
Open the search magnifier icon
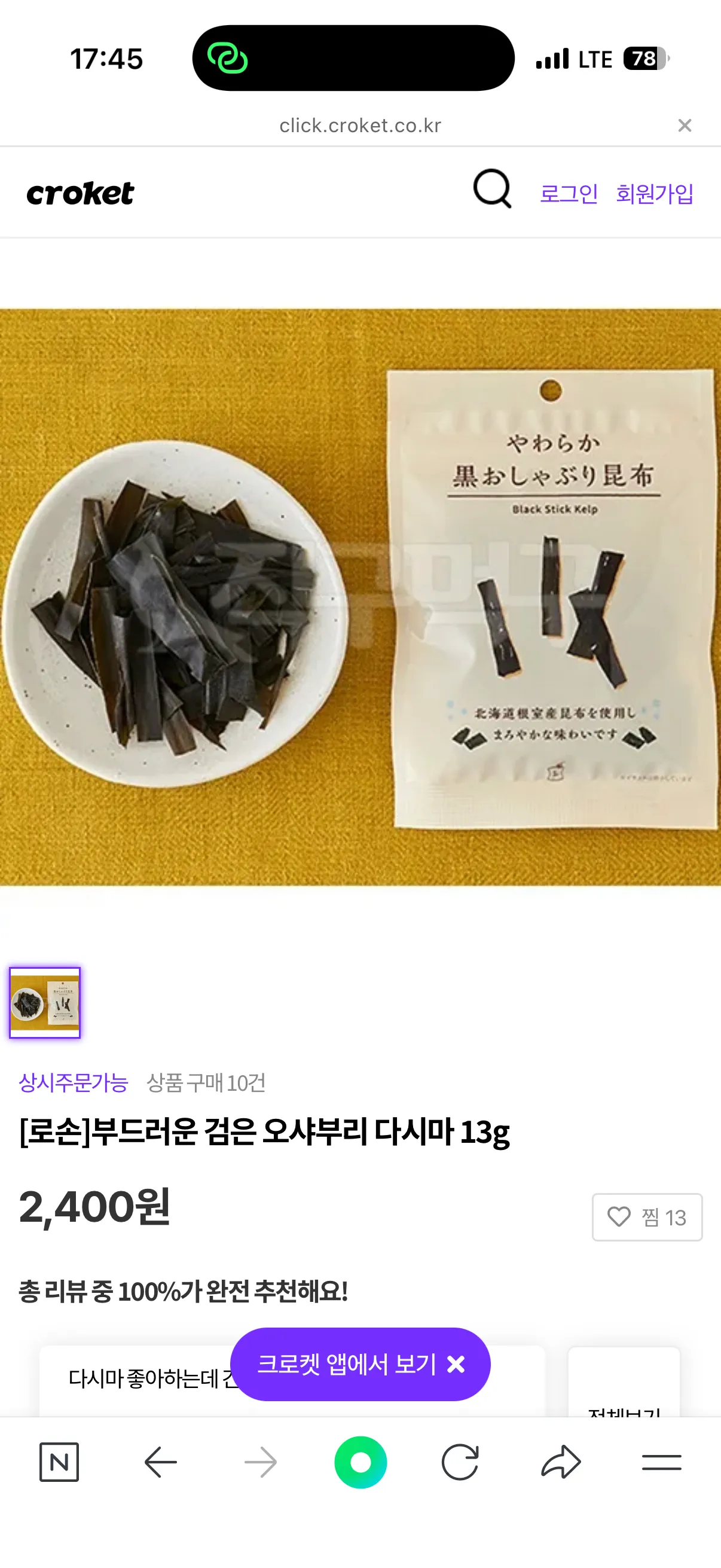(x=491, y=190)
